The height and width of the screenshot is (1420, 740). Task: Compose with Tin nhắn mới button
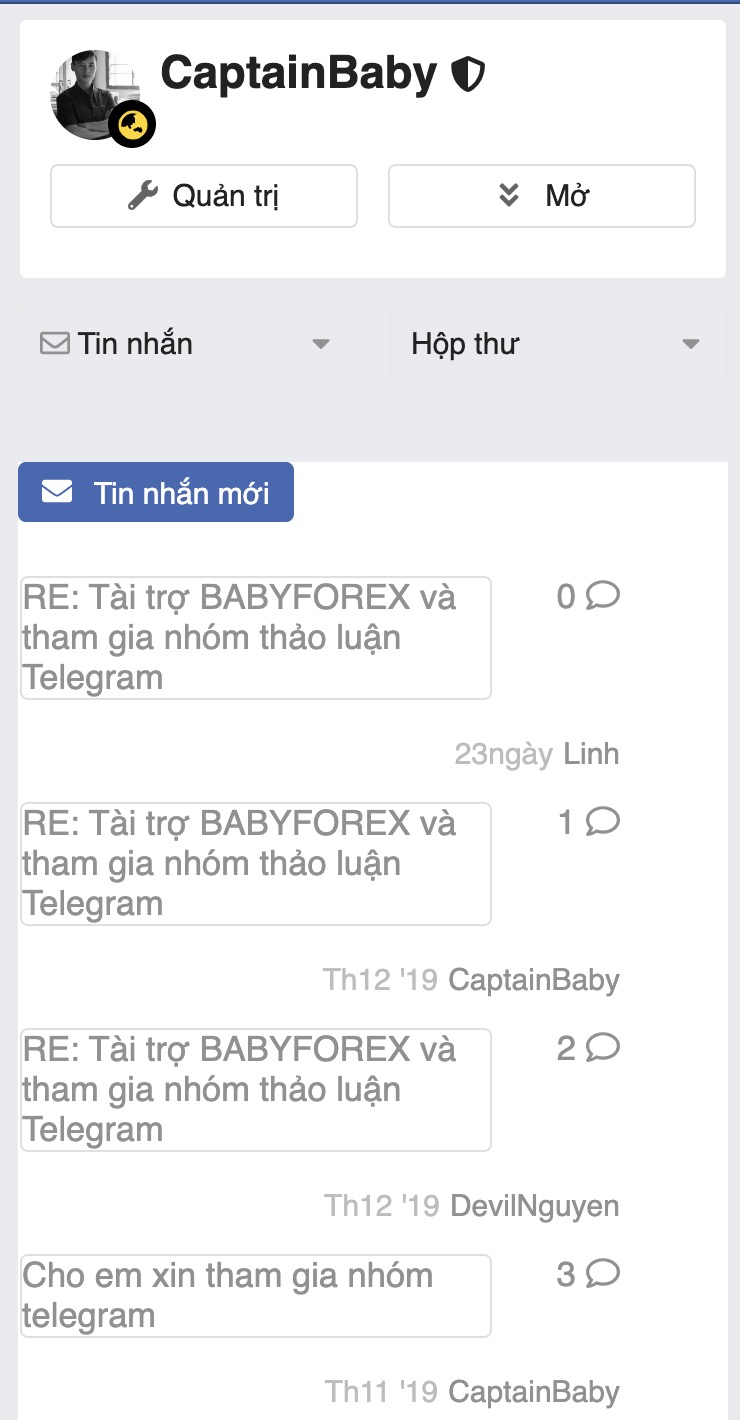point(156,492)
